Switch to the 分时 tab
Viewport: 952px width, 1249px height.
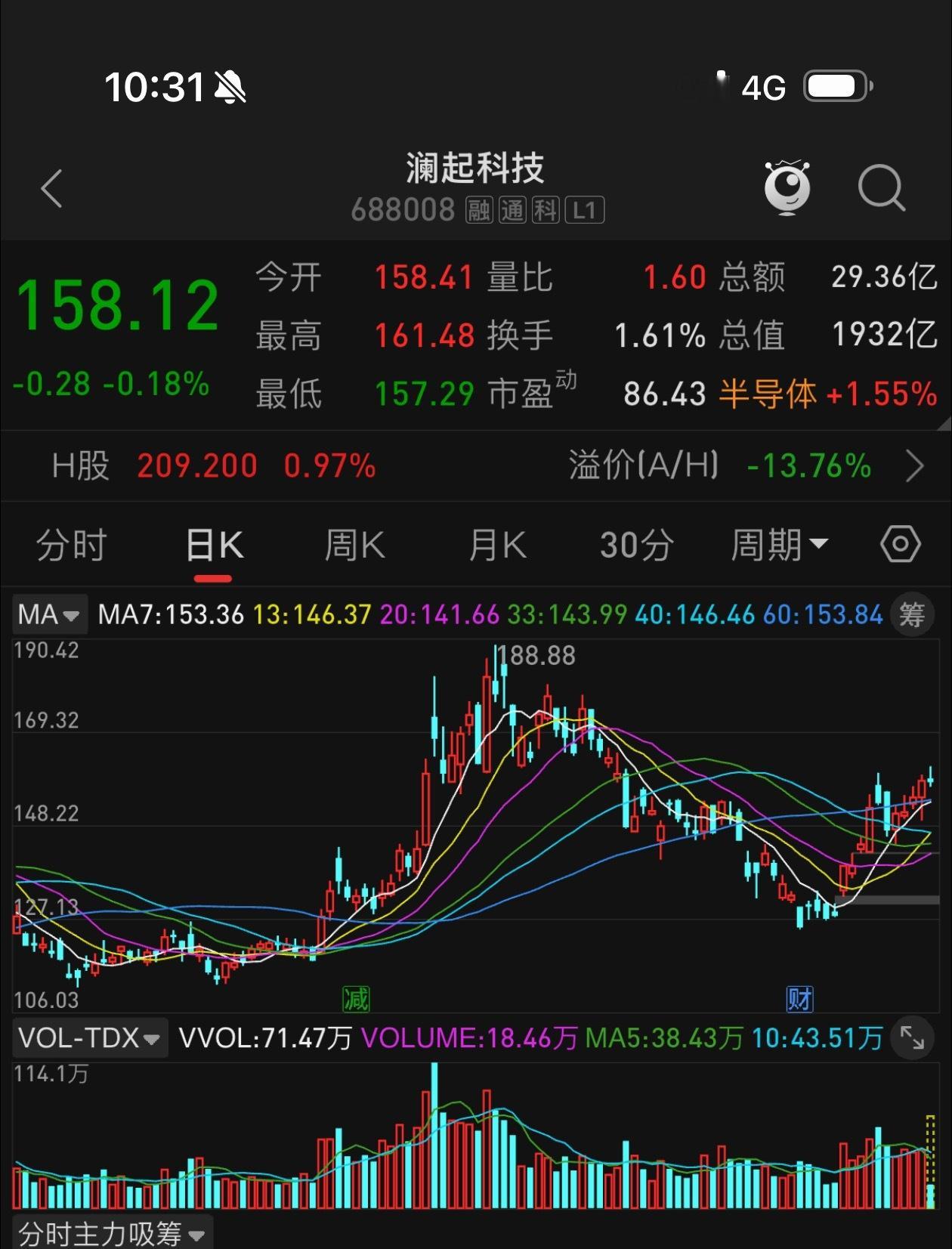(70, 544)
